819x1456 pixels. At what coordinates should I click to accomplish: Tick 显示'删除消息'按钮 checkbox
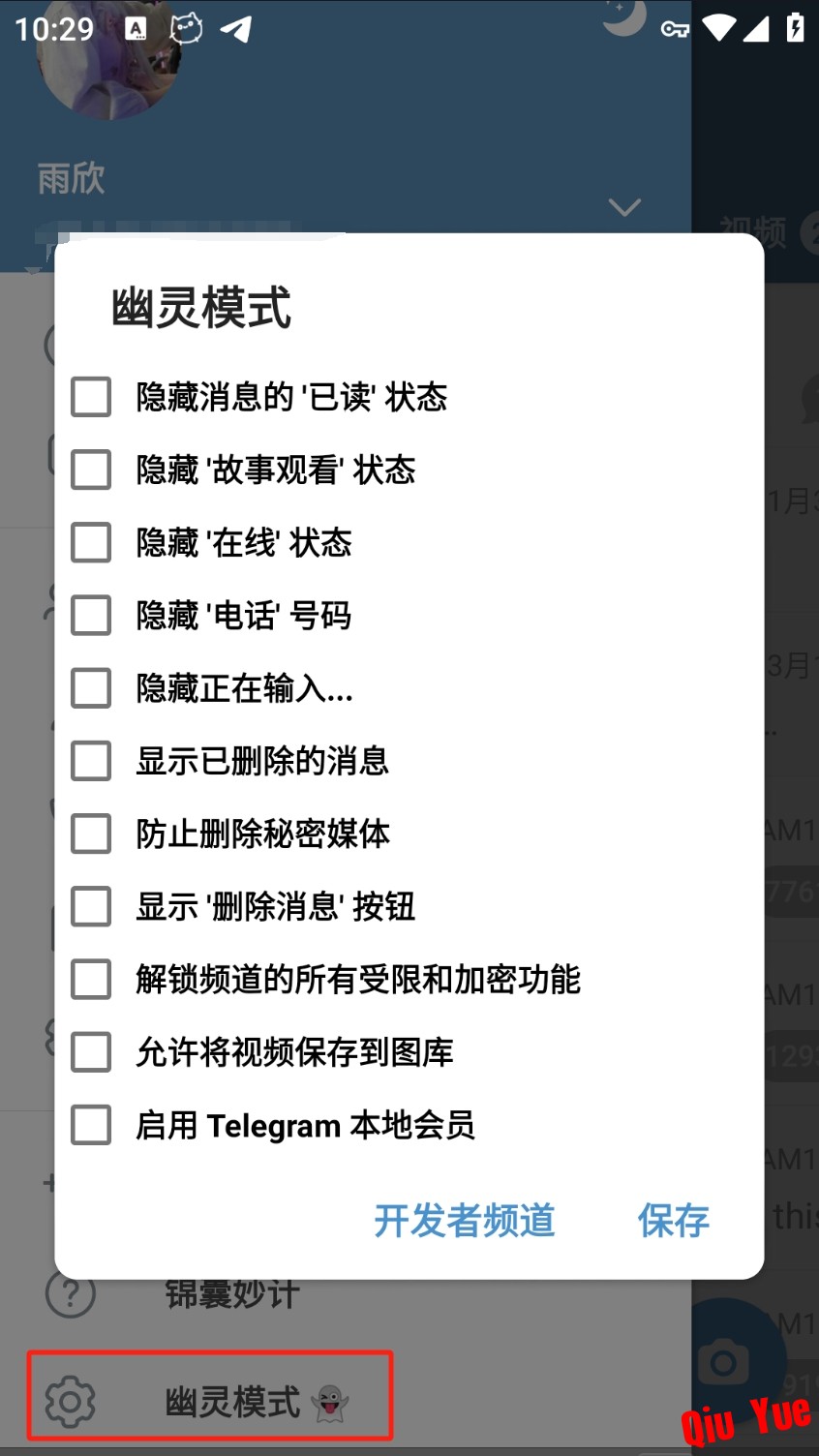(91, 906)
